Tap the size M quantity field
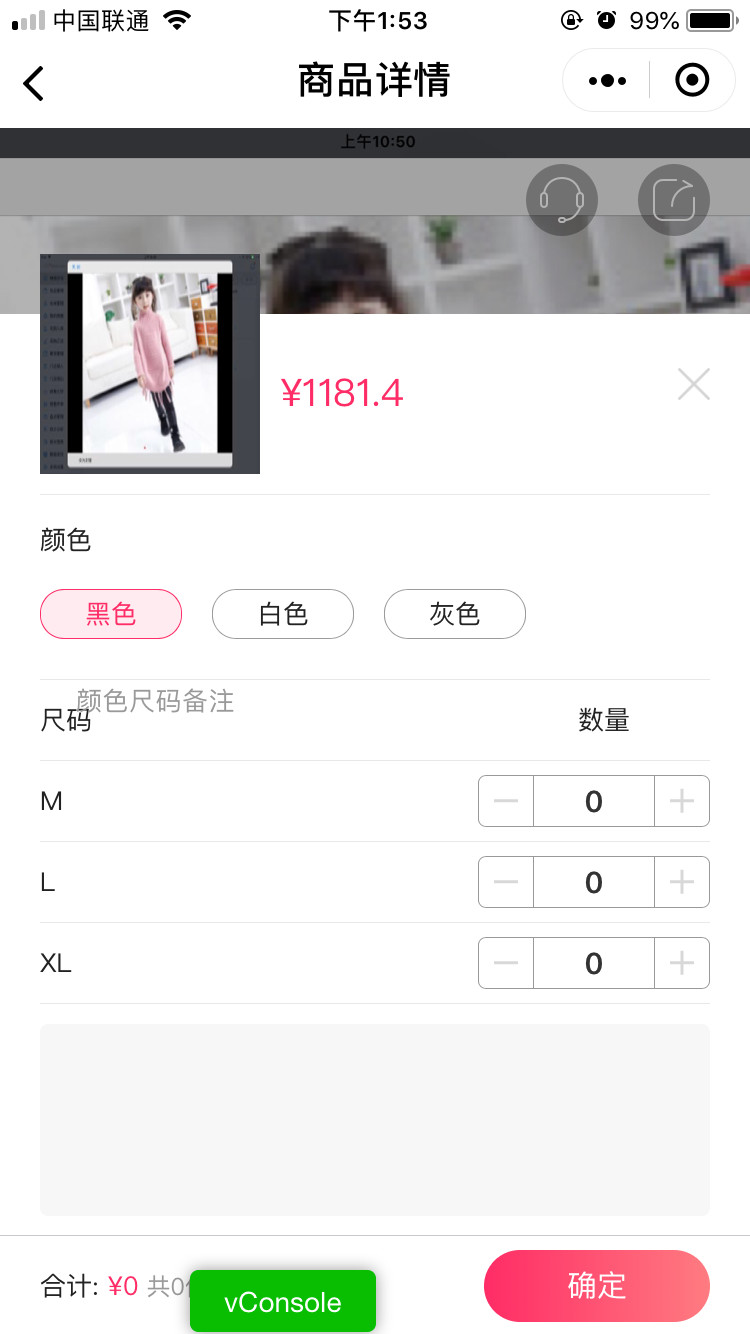 tap(594, 801)
